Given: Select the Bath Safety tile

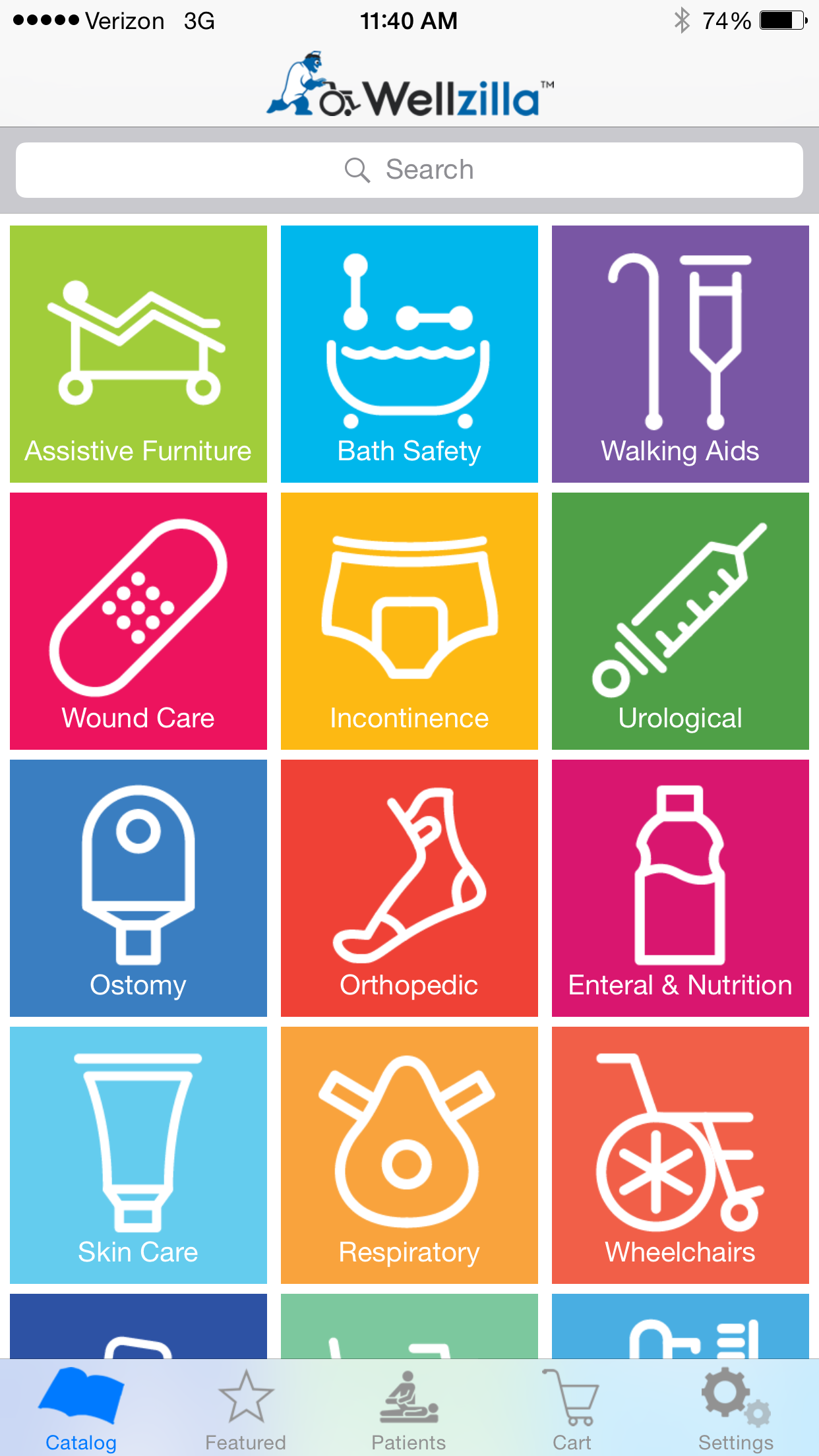Looking at the screenshot, I should [x=409, y=353].
